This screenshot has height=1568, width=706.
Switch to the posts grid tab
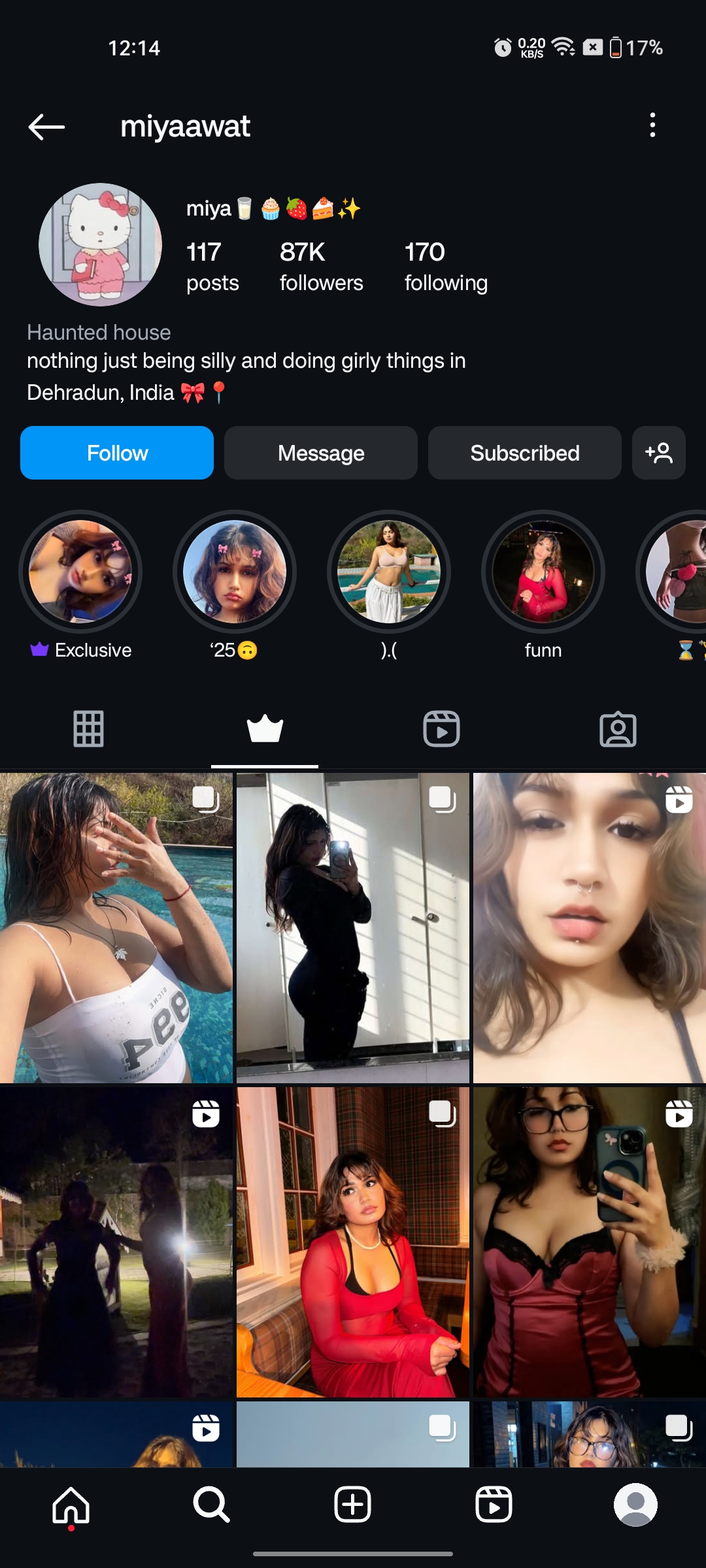88,728
